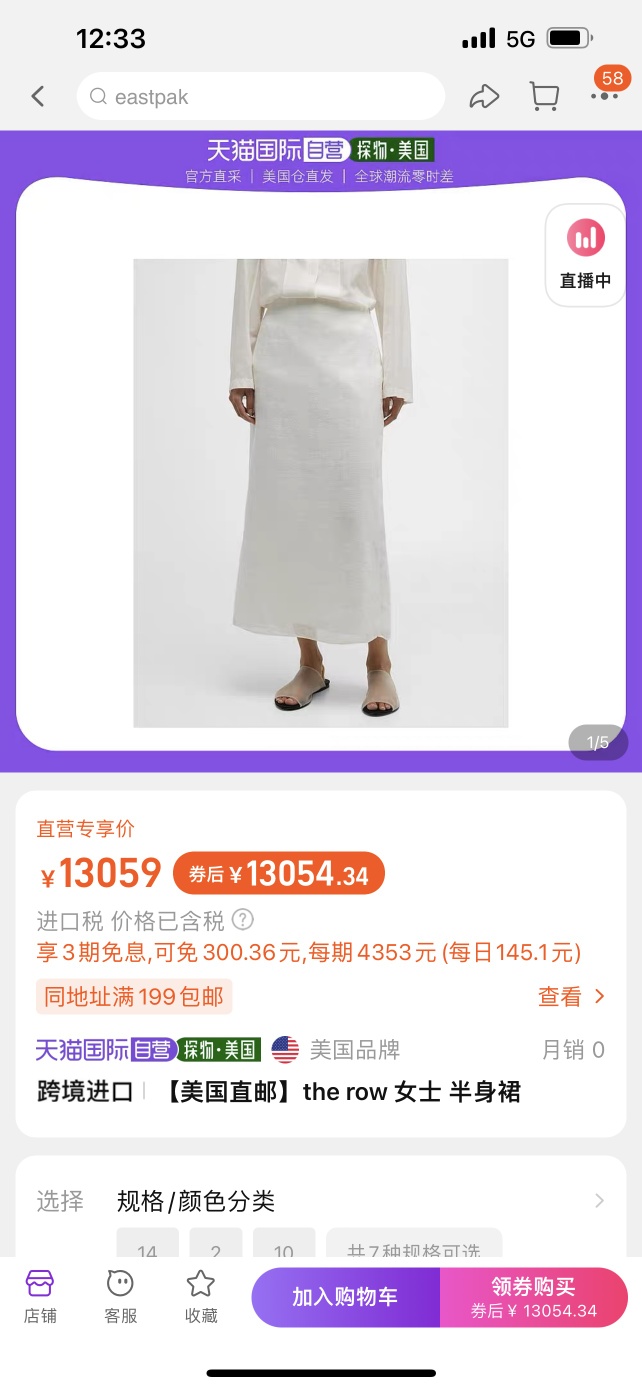Select size 10 chip
The image size is (642, 1389).
(x=284, y=1248)
